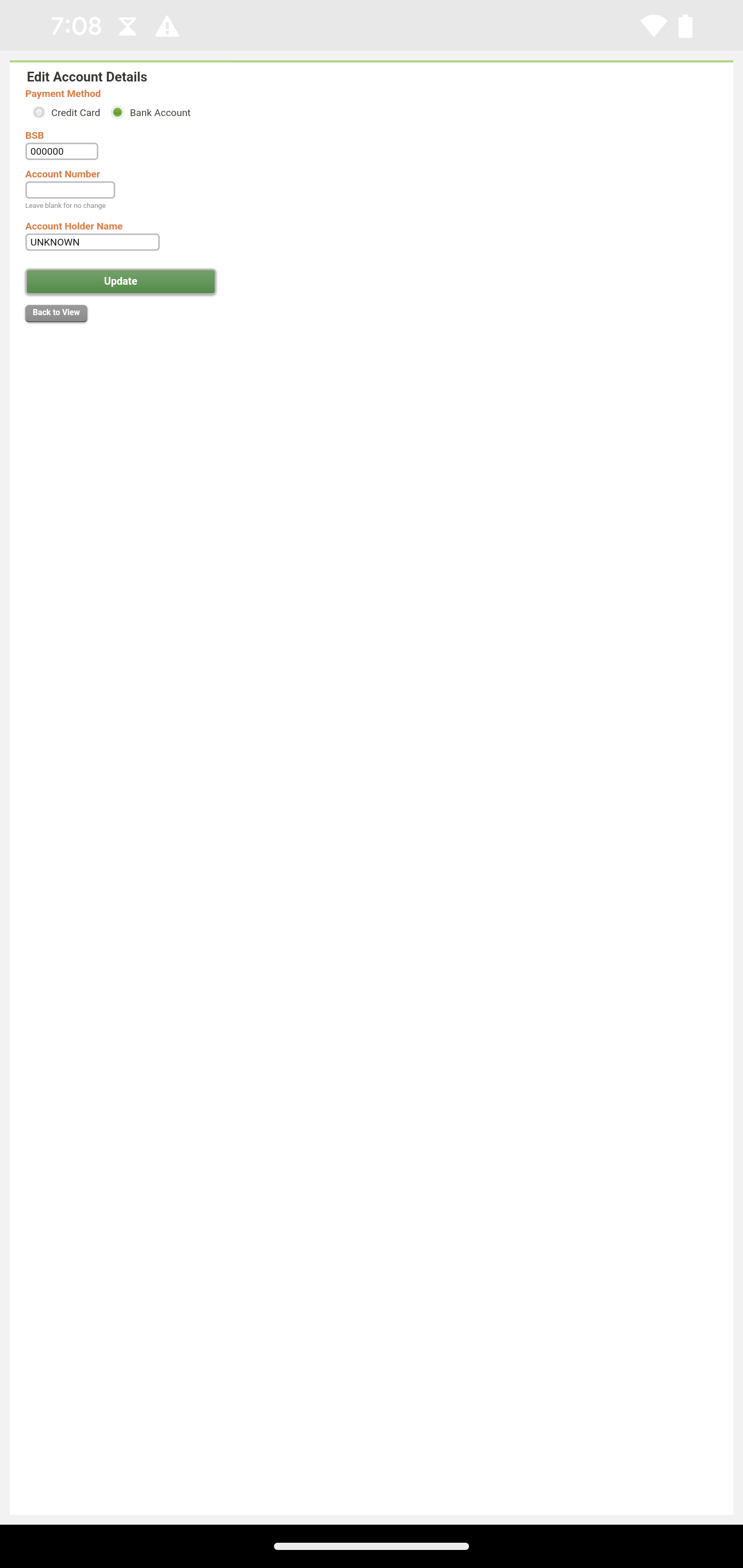Return using the Back to View button
743x1568 pixels.
click(x=56, y=313)
